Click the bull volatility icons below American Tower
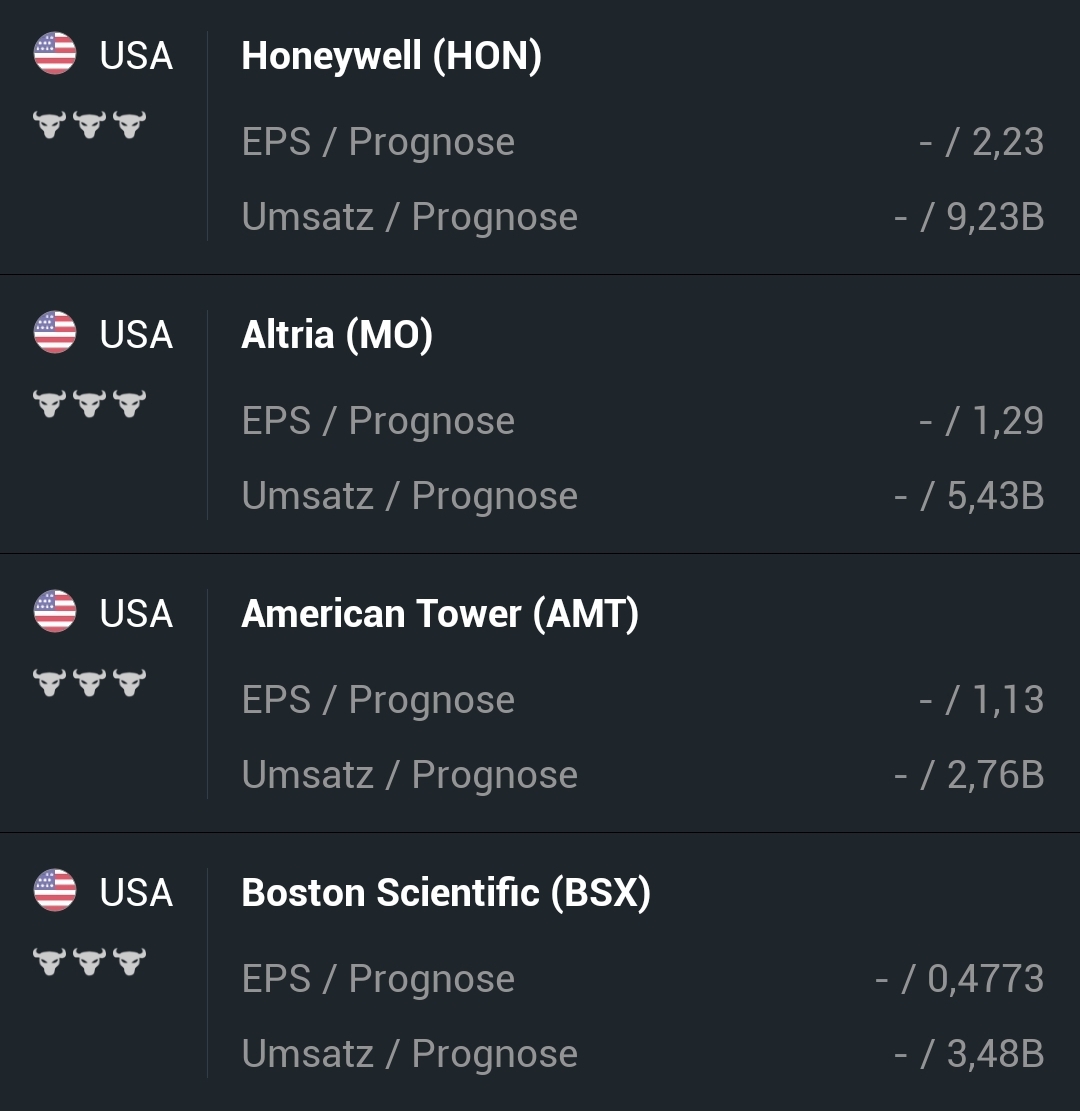 (x=88, y=682)
